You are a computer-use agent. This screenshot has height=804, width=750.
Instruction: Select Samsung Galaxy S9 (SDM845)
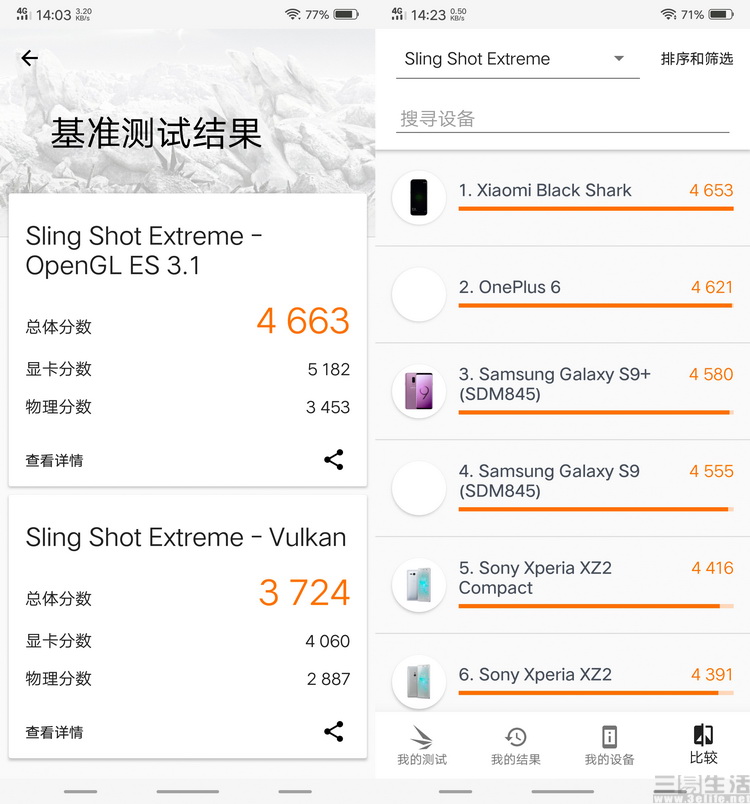click(562, 488)
